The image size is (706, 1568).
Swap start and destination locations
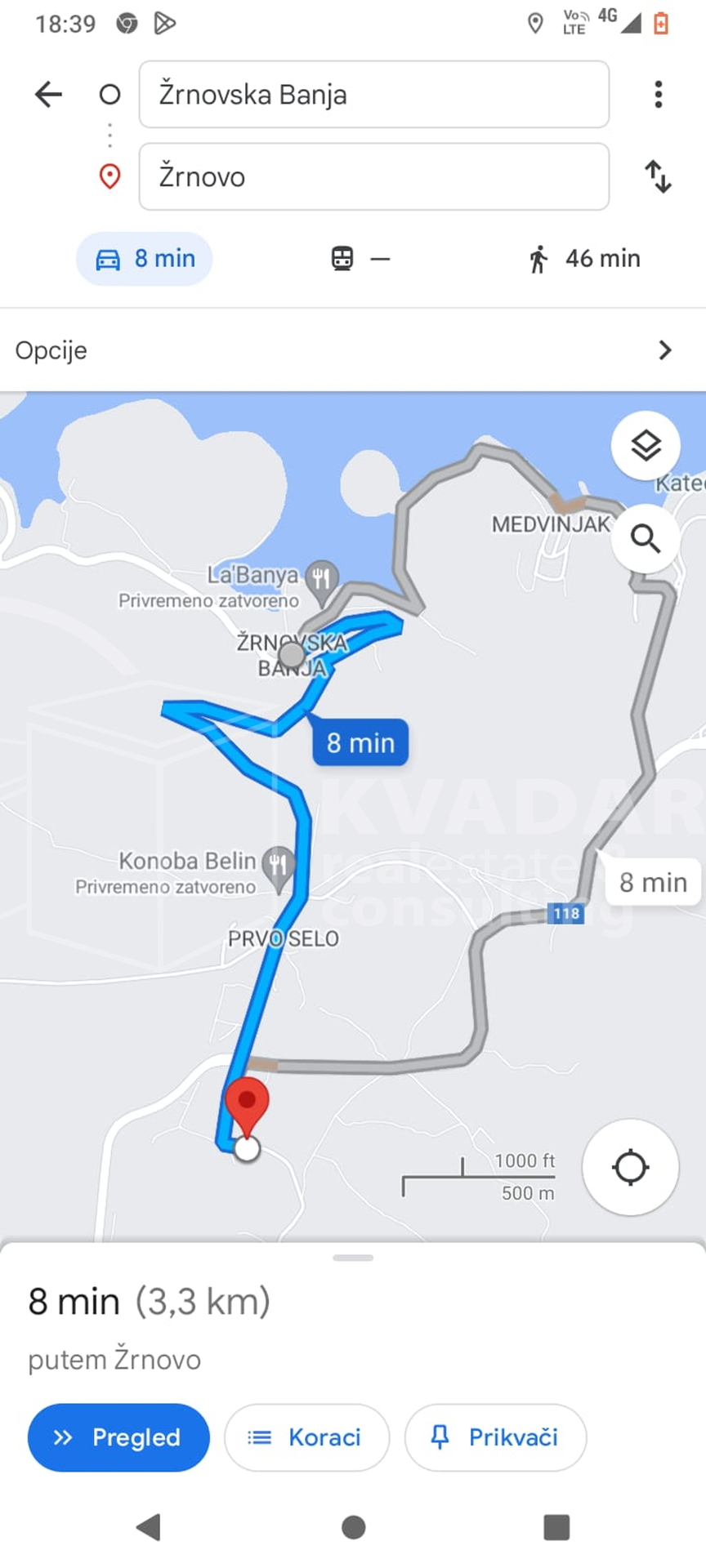pos(659,176)
